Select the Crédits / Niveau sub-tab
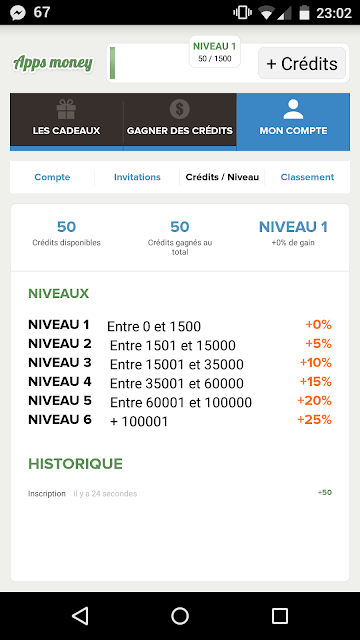This screenshot has height=640, width=360. tap(222, 177)
